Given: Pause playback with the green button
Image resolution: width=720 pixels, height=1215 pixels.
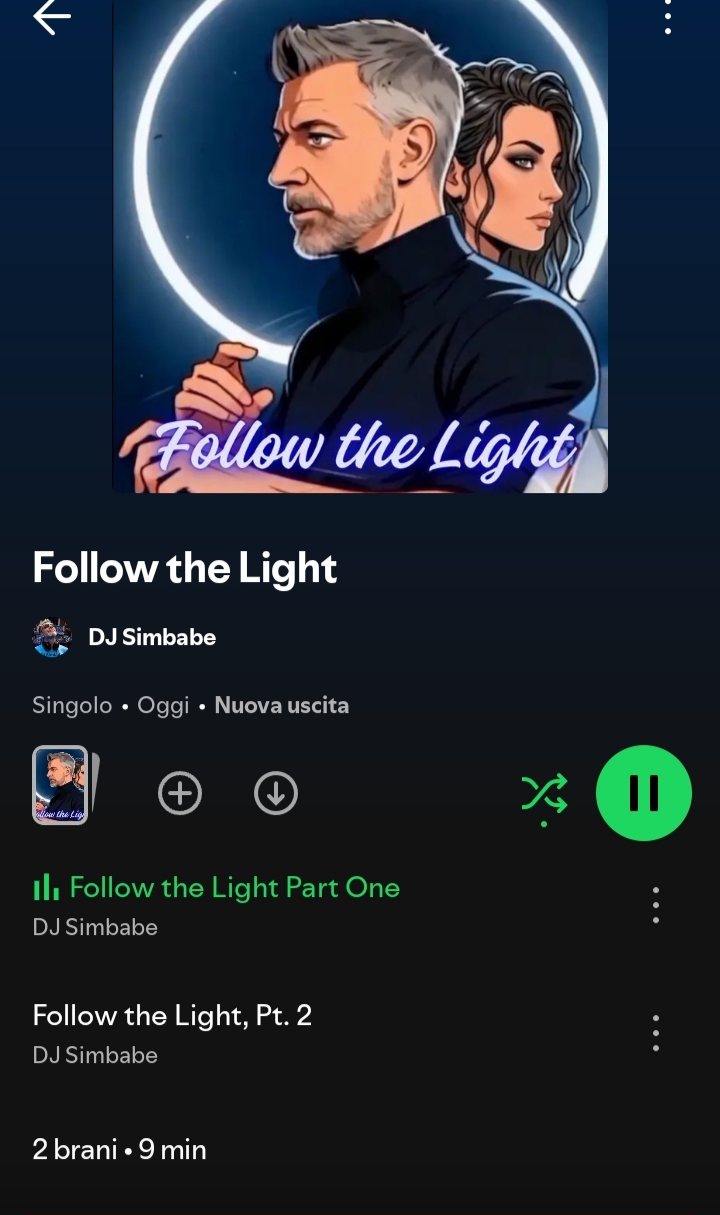Looking at the screenshot, I should coord(644,793).
